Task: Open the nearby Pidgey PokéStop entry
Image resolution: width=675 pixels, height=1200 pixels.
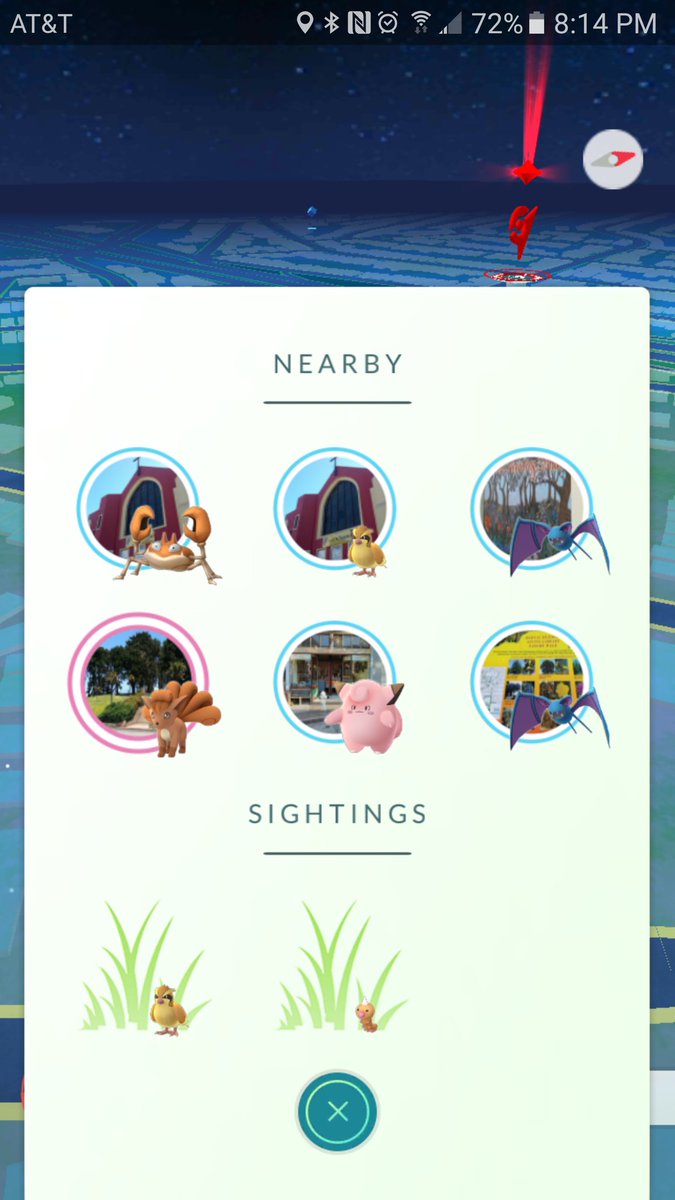Action: coord(336,512)
